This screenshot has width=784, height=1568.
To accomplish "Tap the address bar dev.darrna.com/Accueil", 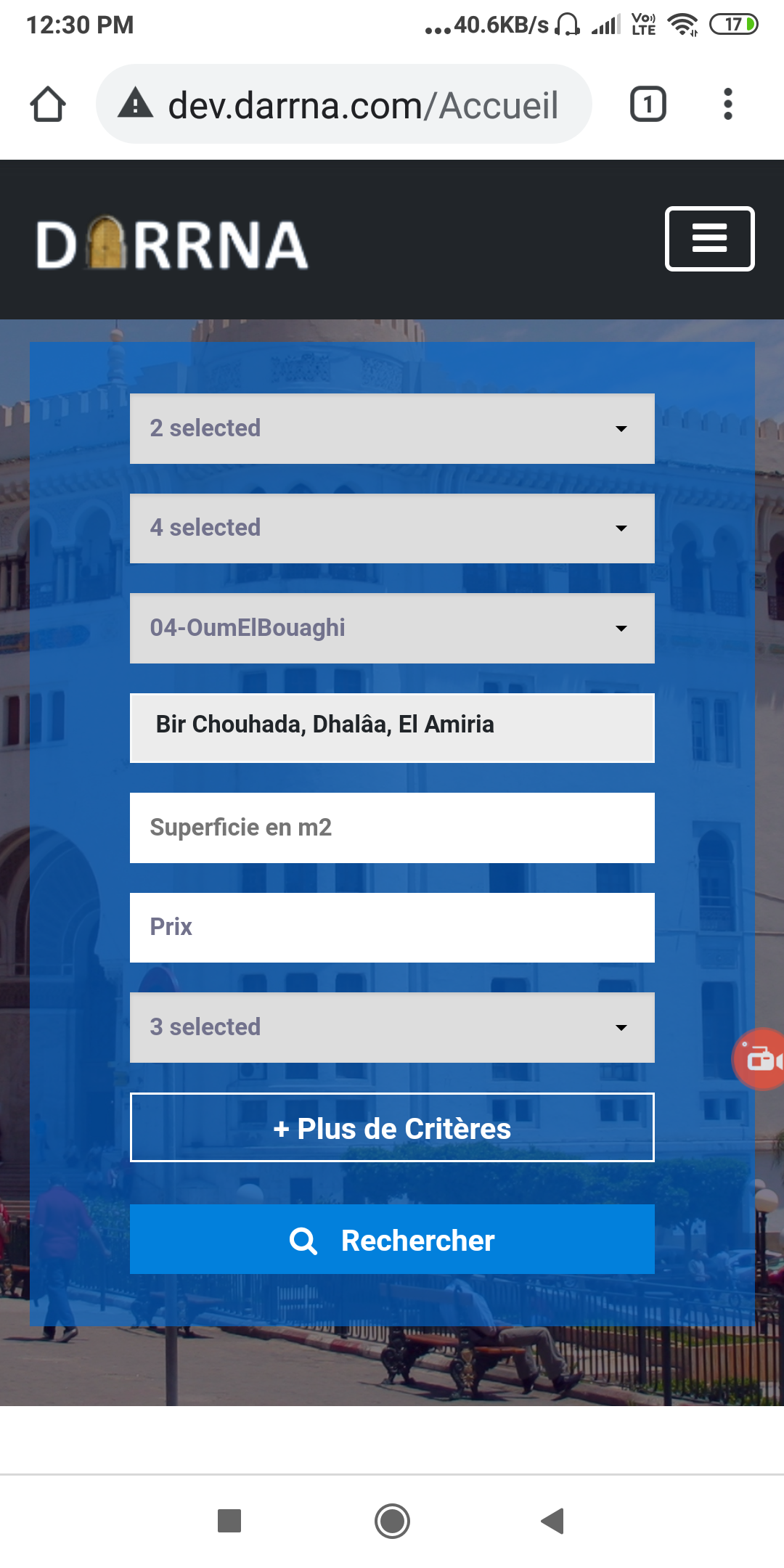I will pyautogui.click(x=344, y=104).
